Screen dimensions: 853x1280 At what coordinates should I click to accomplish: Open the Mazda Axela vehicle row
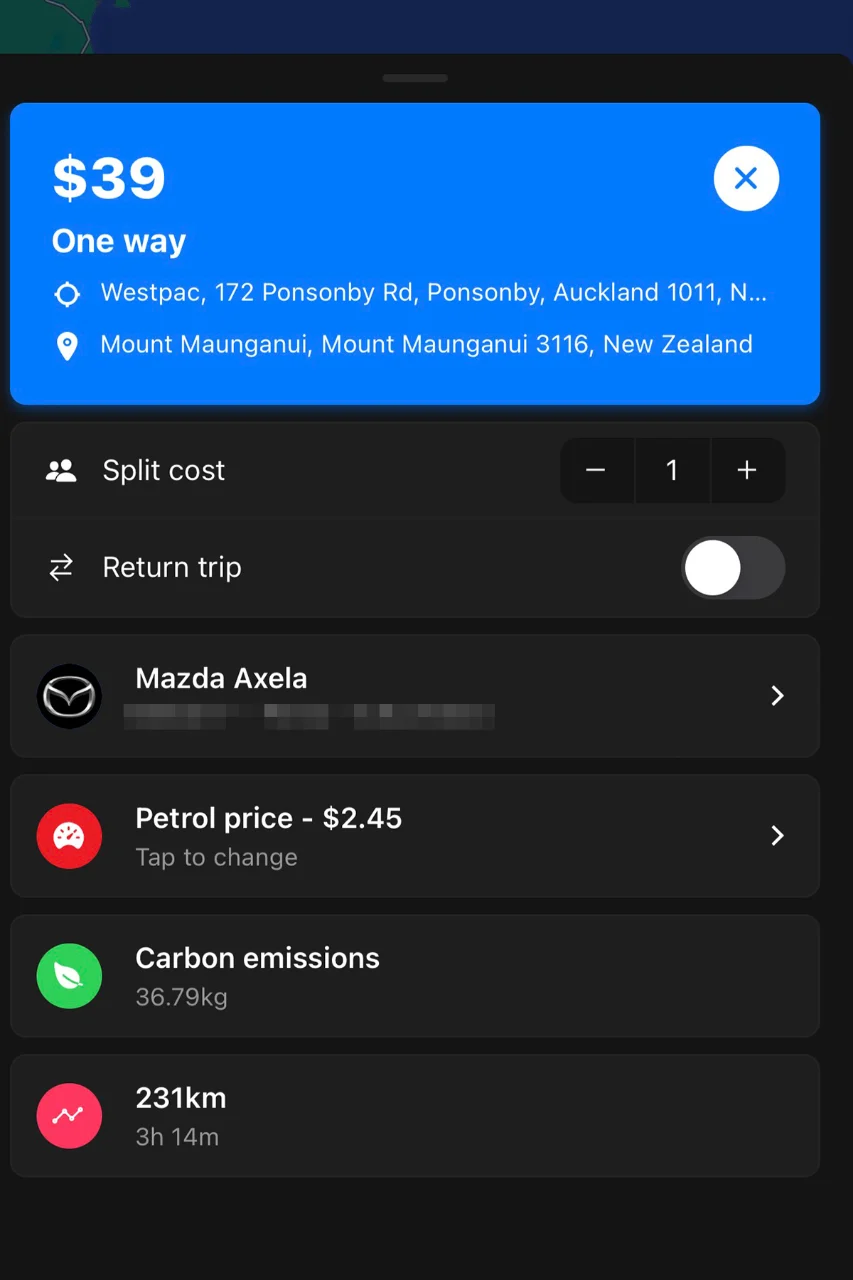(x=415, y=696)
